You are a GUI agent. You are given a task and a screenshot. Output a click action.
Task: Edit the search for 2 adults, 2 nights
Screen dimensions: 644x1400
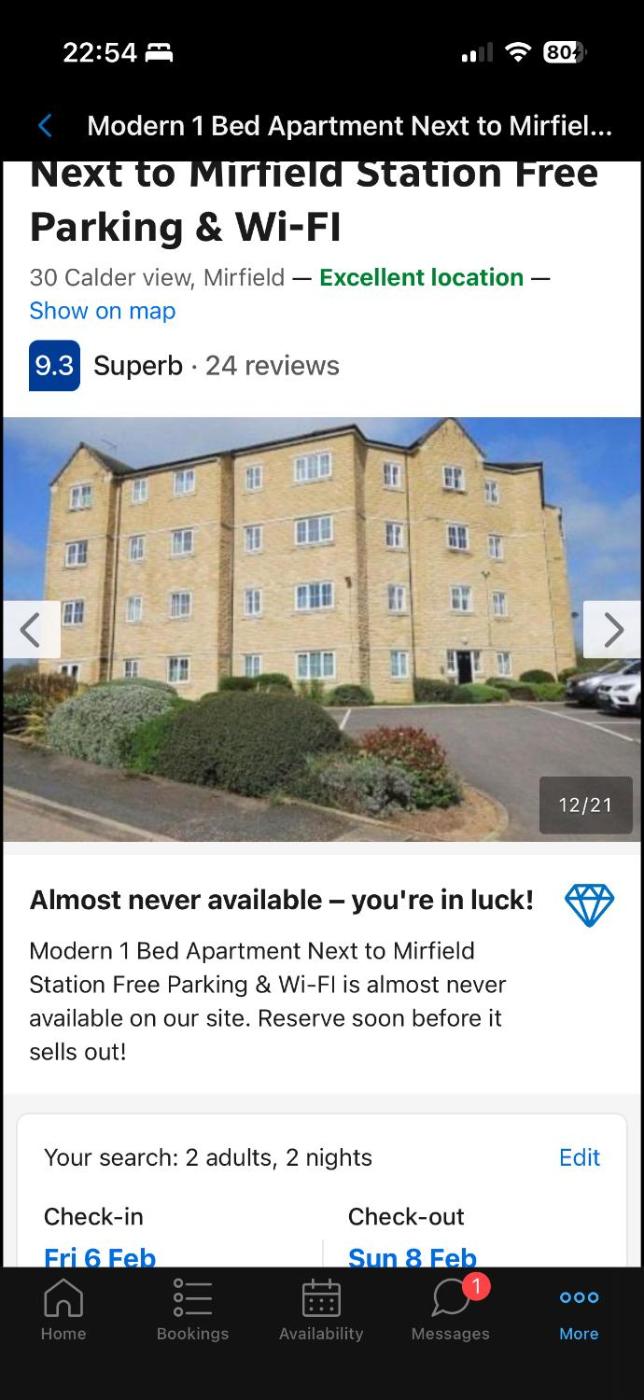coord(579,1157)
